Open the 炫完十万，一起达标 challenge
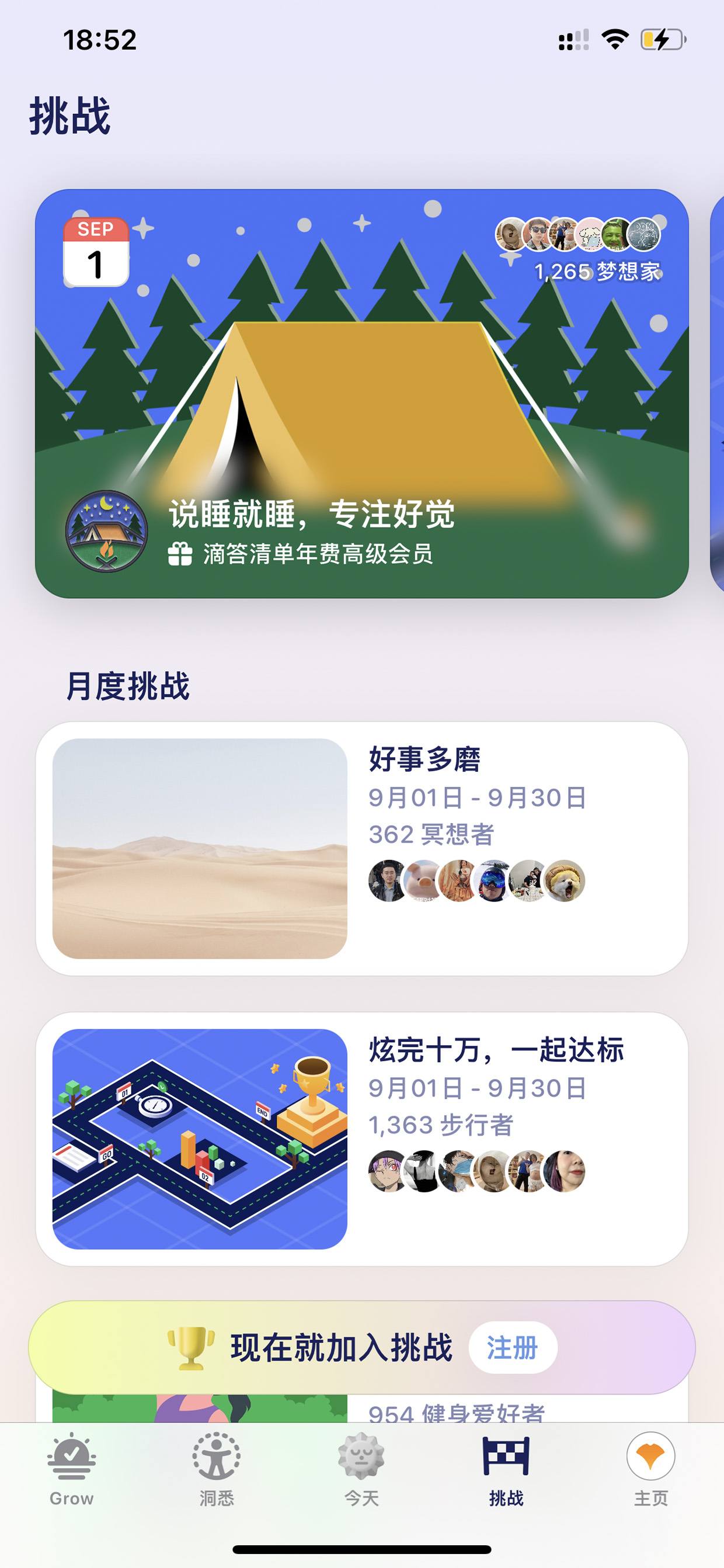The width and height of the screenshot is (724, 1568). (x=361, y=1139)
